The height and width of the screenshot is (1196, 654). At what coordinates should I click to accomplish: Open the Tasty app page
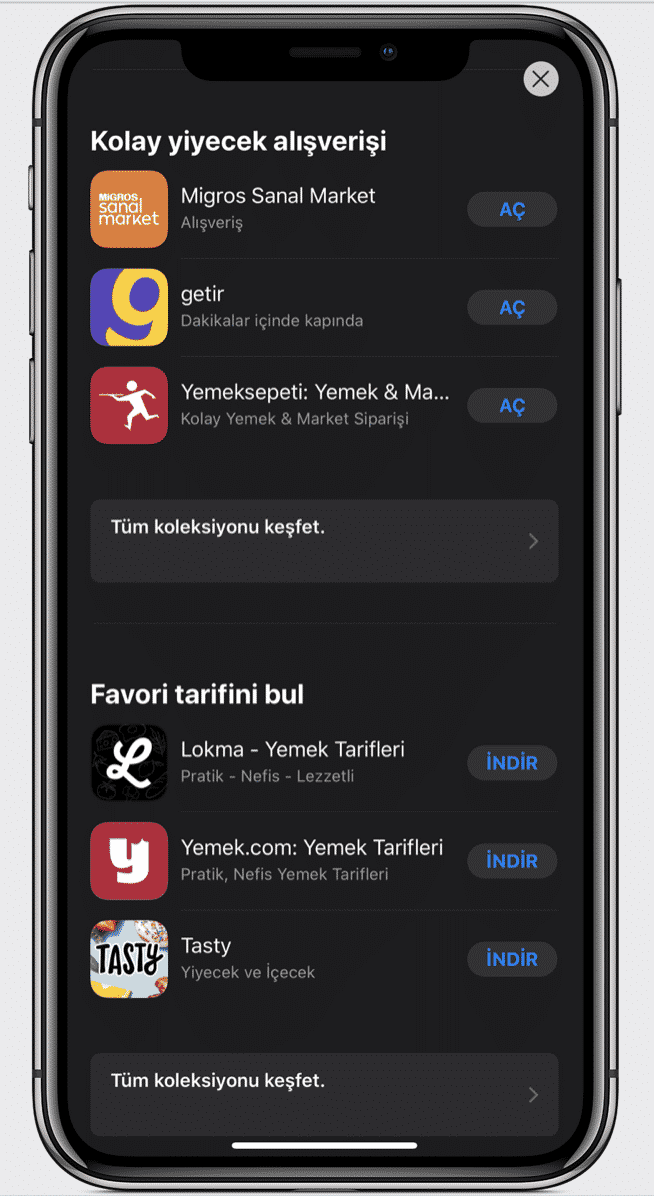250,957
